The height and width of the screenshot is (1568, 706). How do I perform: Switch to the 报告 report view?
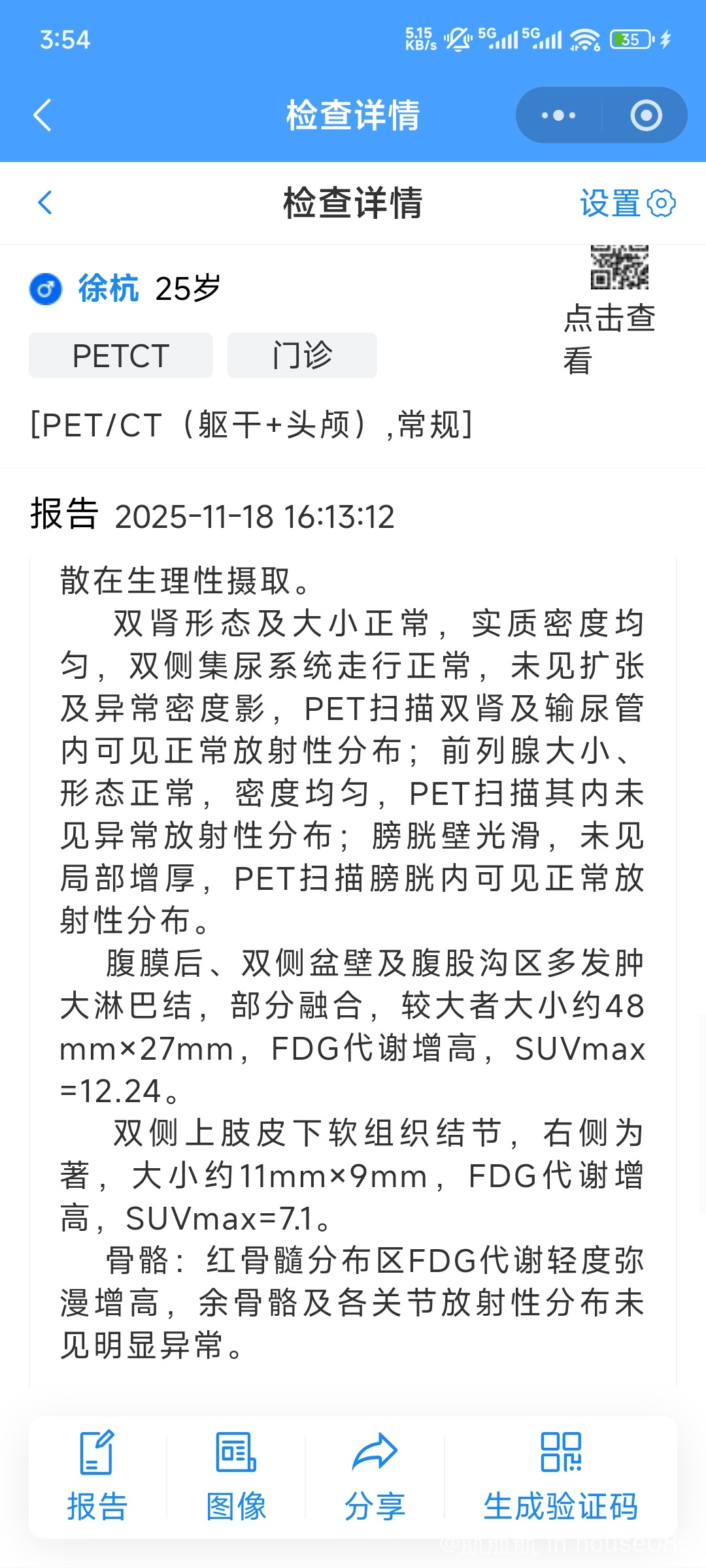[97, 1478]
